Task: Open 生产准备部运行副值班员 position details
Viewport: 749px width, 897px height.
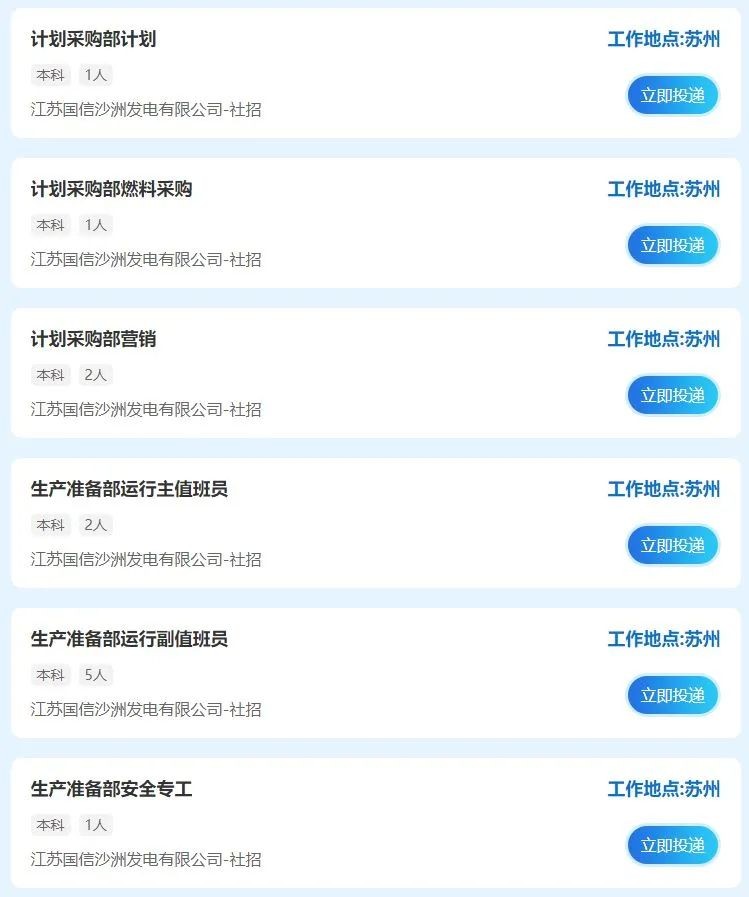Action: pos(129,640)
